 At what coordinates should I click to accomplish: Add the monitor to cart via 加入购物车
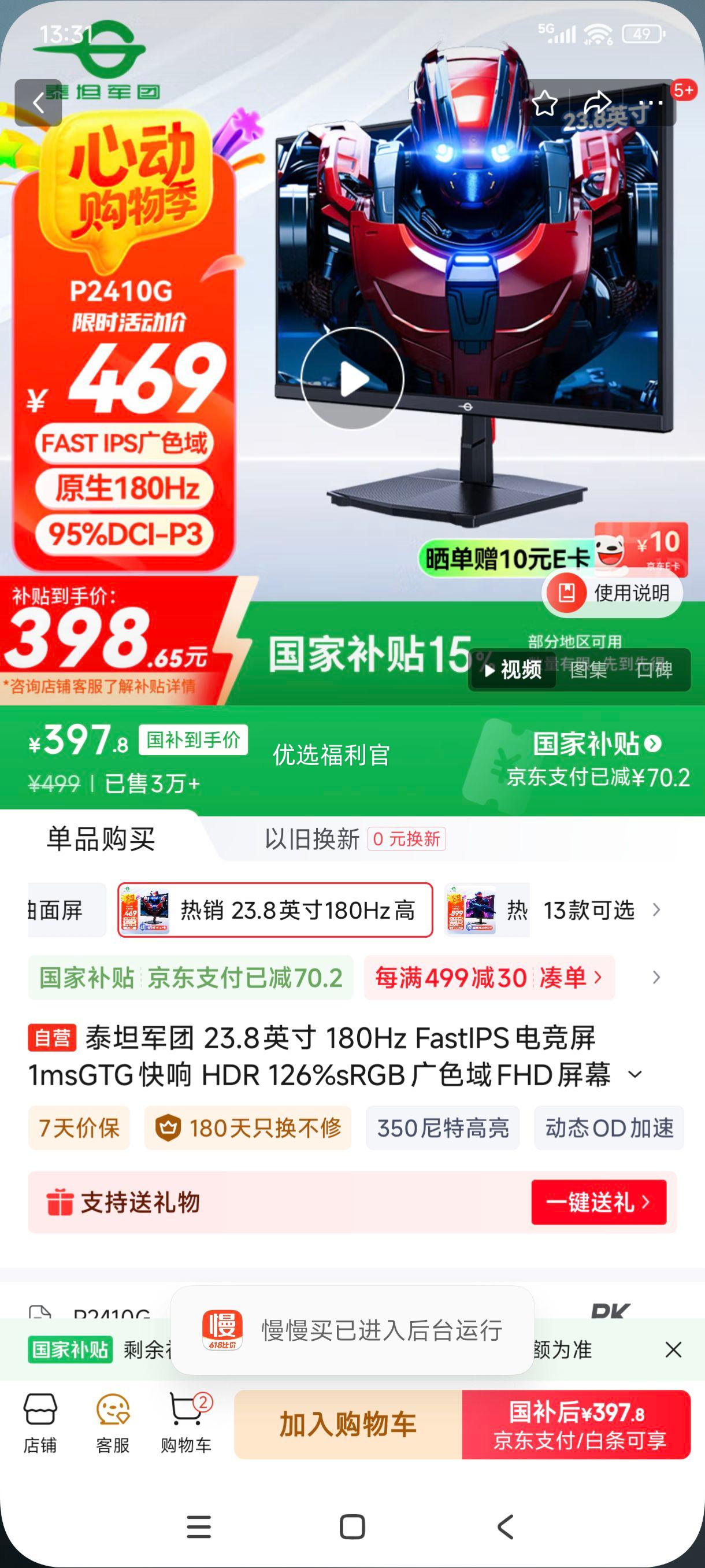click(x=348, y=1425)
